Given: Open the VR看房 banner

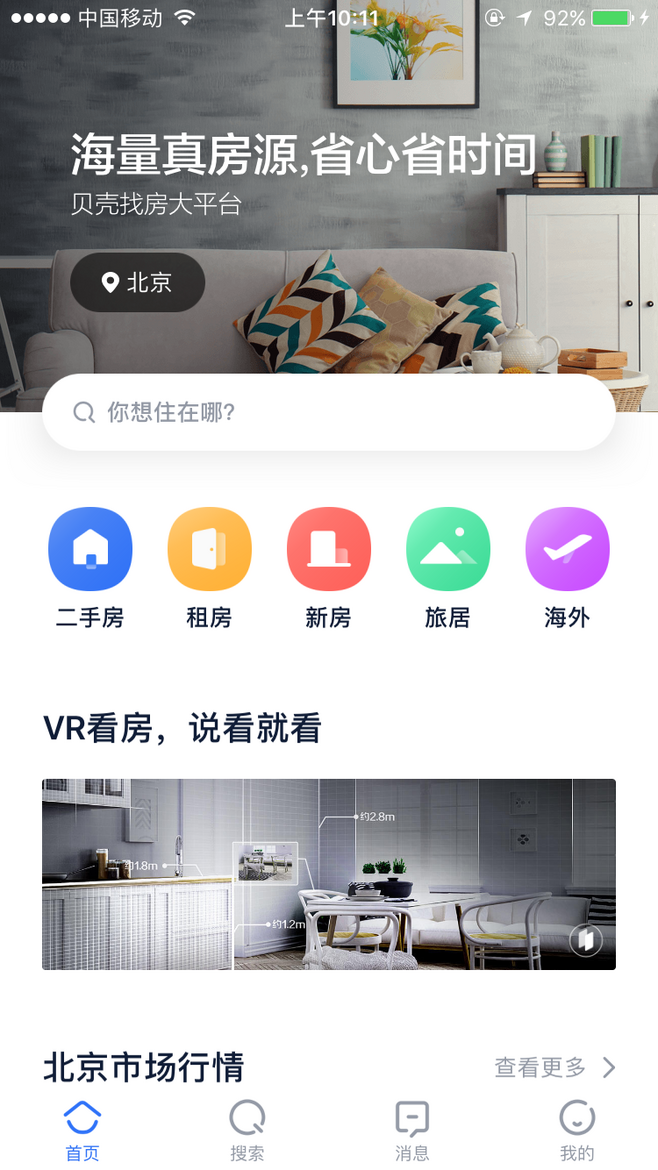Looking at the screenshot, I should point(329,875).
